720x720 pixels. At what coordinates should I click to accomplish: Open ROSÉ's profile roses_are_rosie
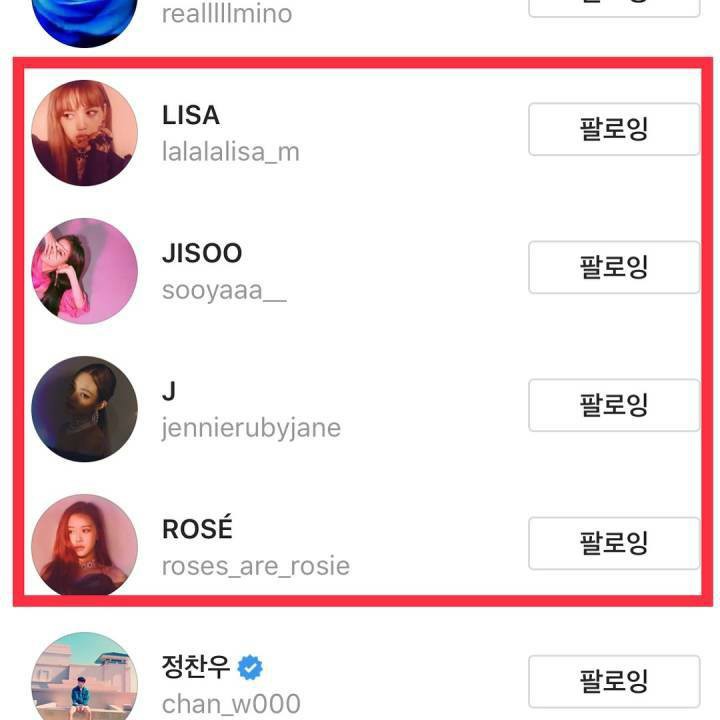tap(255, 547)
